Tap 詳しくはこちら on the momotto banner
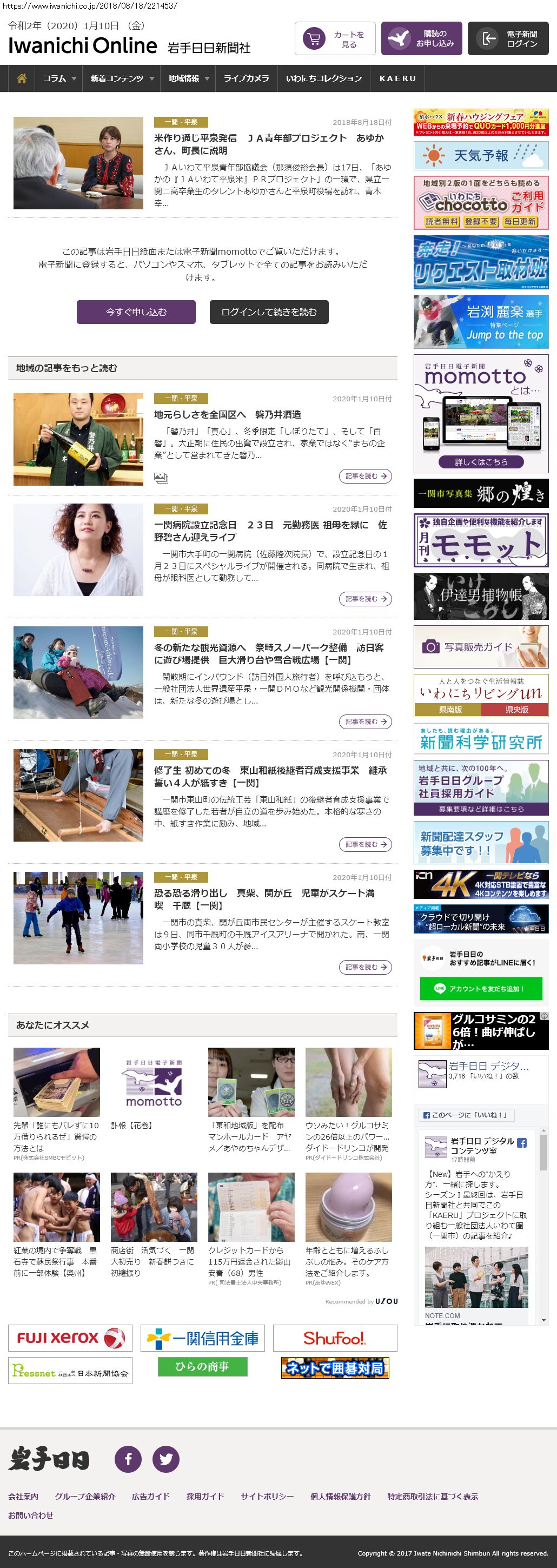The height and width of the screenshot is (1568, 557). [481, 462]
